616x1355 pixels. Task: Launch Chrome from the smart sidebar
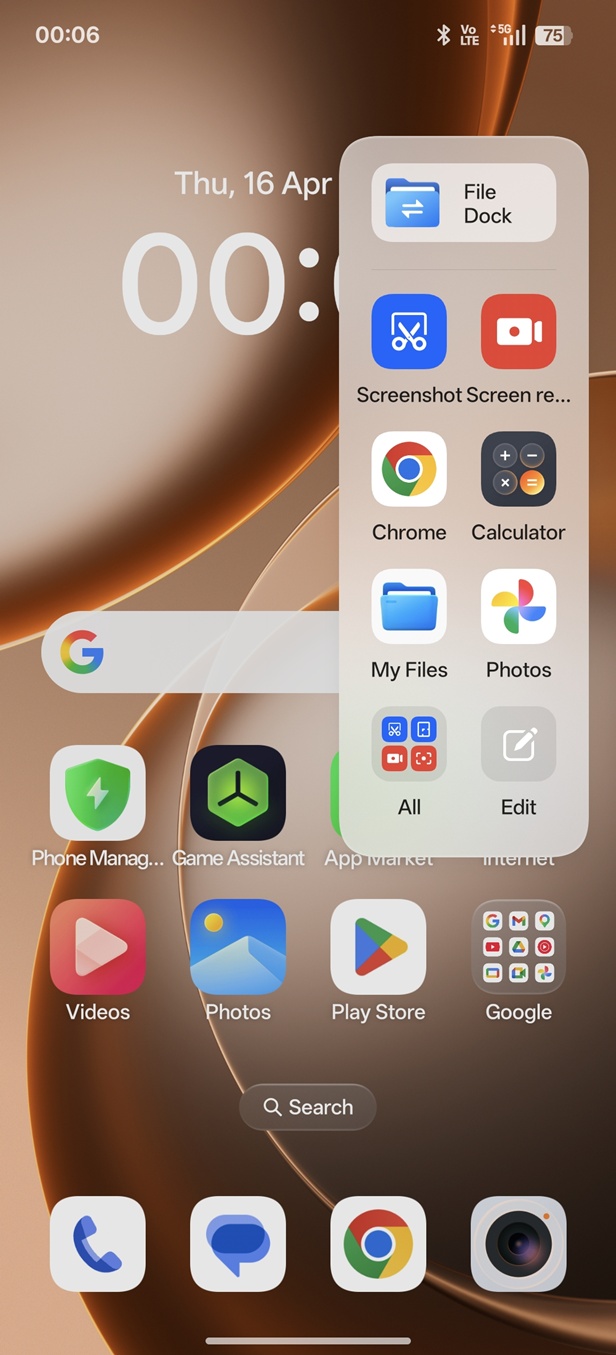click(409, 469)
